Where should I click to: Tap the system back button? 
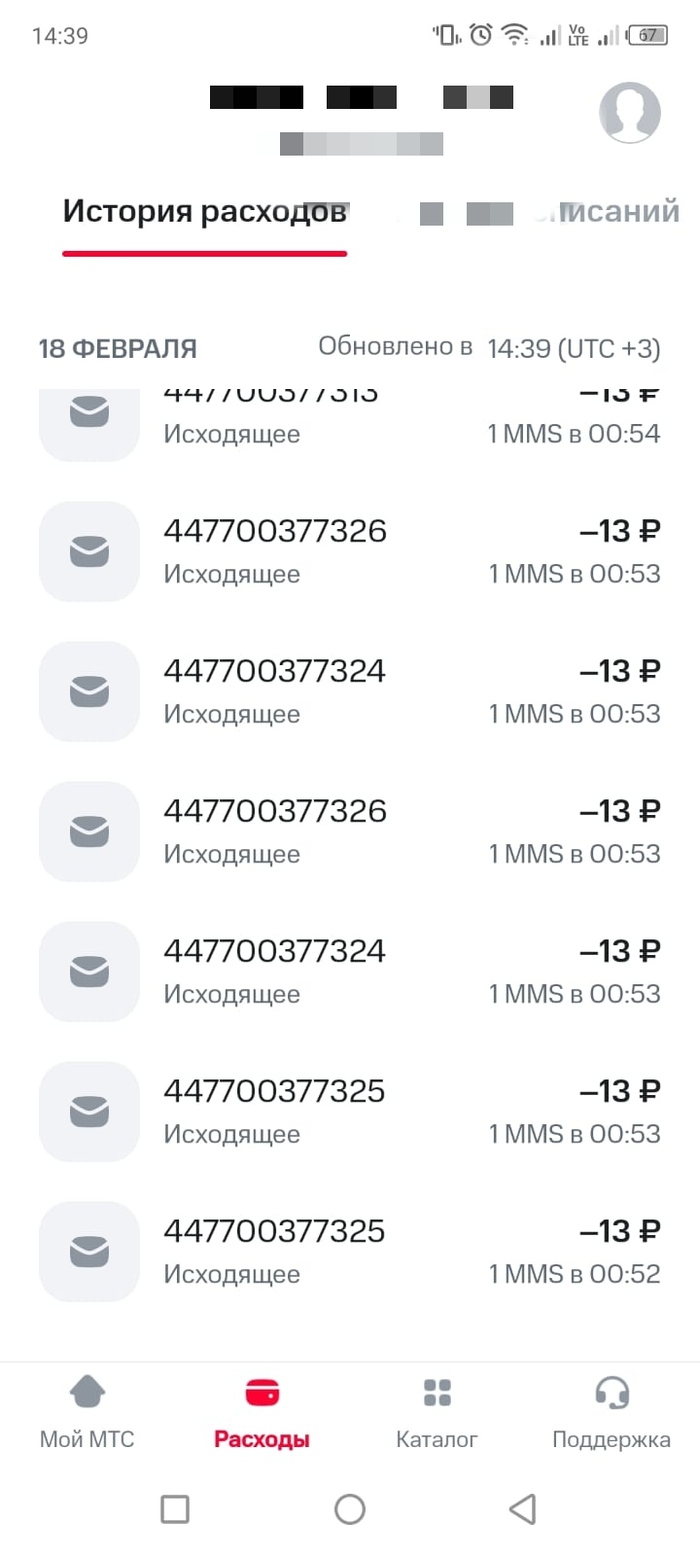click(522, 1509)
